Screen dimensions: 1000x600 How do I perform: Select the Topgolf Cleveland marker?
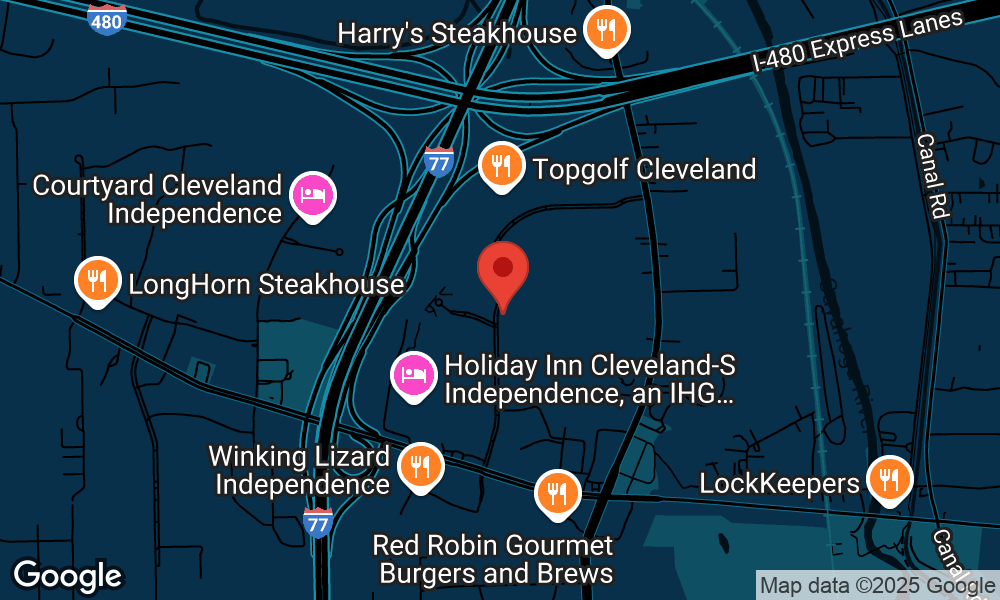point(499,165)
